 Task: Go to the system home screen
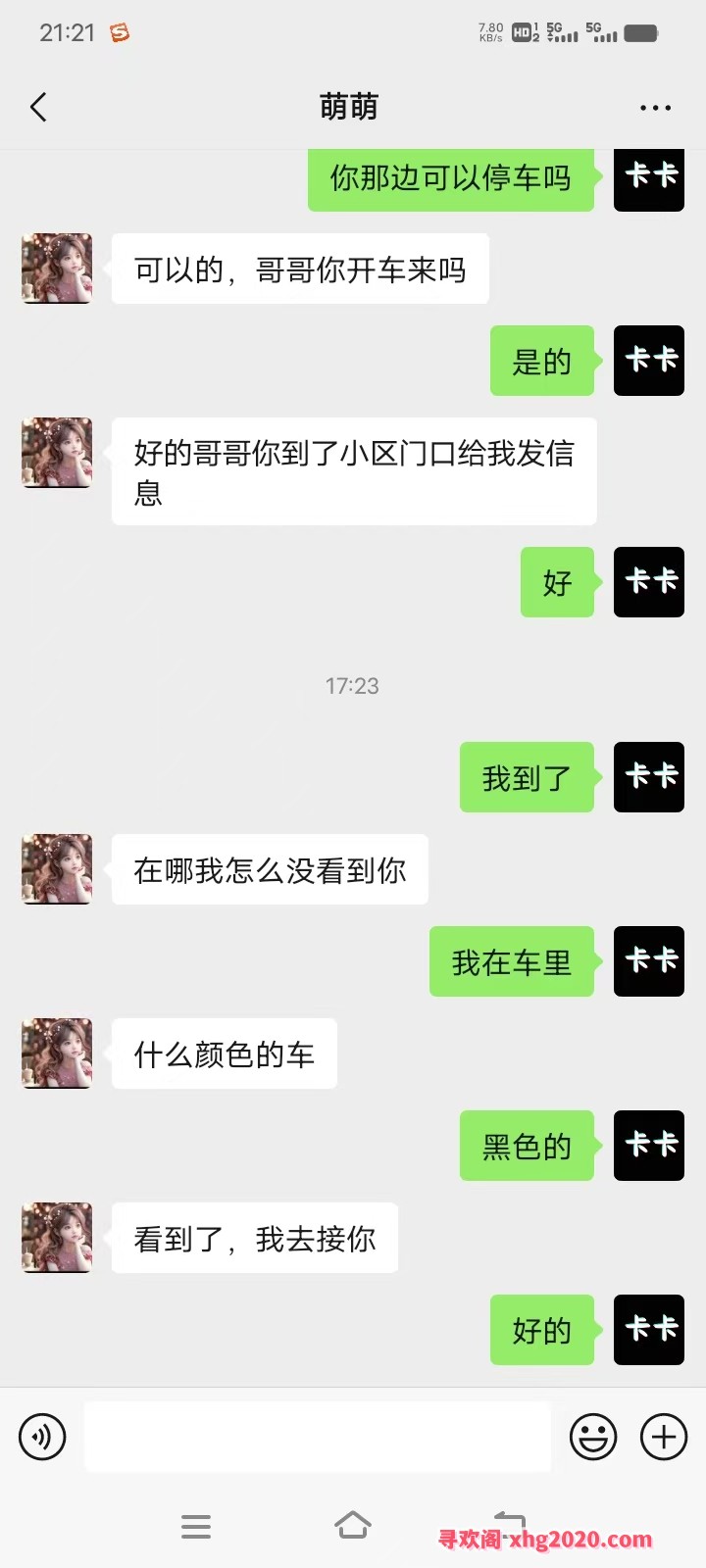pos(353,1526)
